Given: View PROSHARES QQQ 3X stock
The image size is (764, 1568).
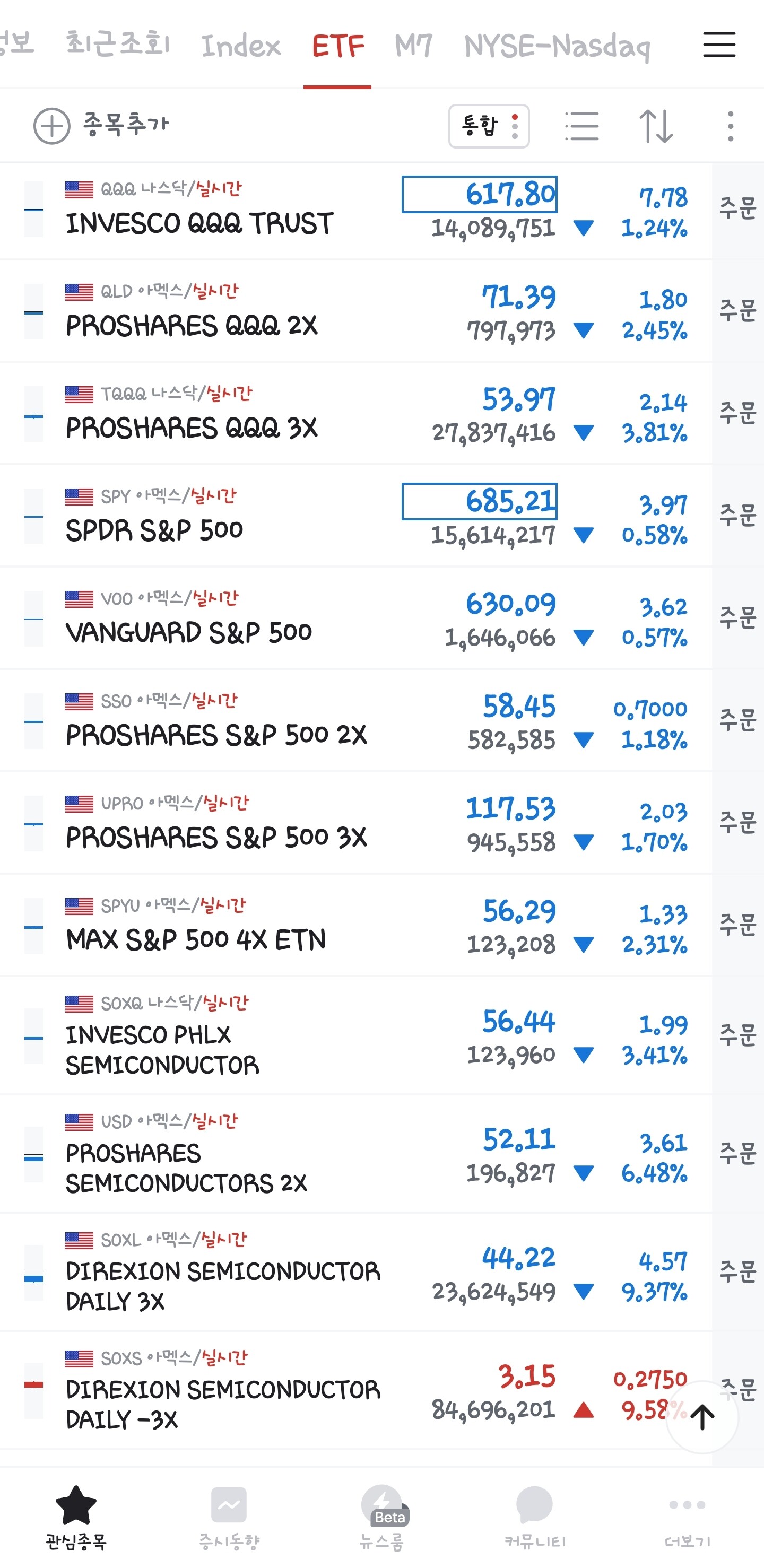Looking at the screenshot, I should click(192, 428).
